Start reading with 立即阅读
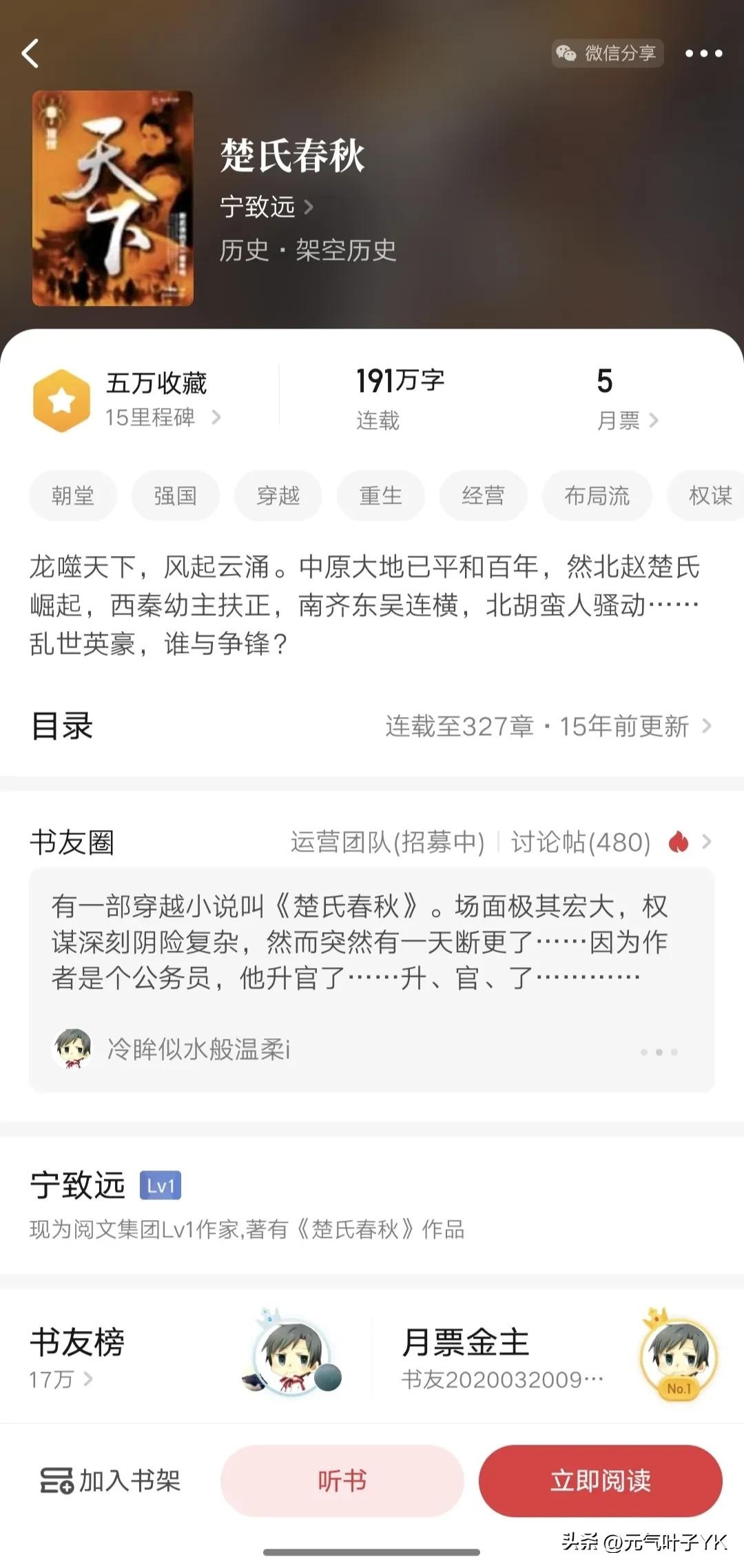 pos(600,1481)
